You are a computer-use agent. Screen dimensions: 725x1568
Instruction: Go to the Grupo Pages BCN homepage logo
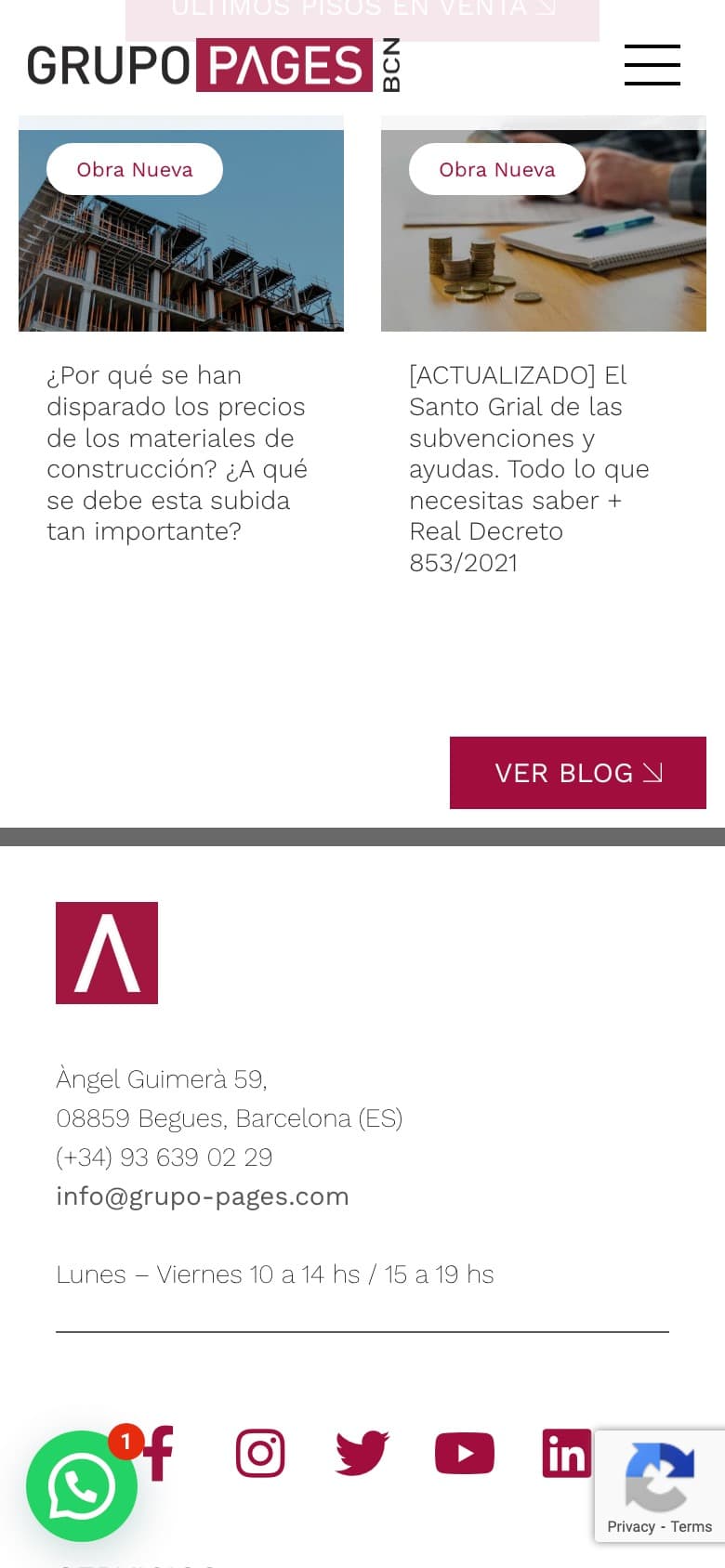click(215, 65)
